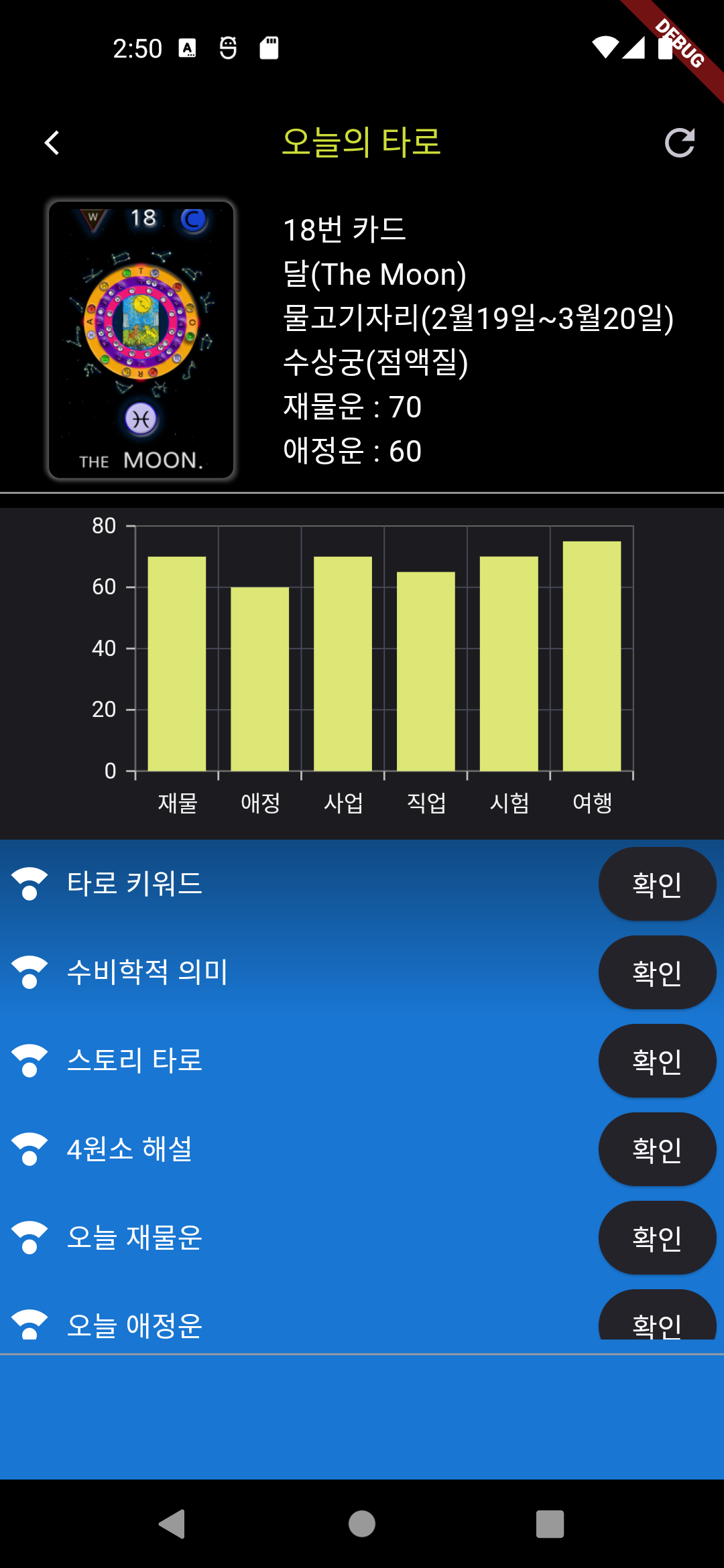Tap the system home button

(362, 1524)
